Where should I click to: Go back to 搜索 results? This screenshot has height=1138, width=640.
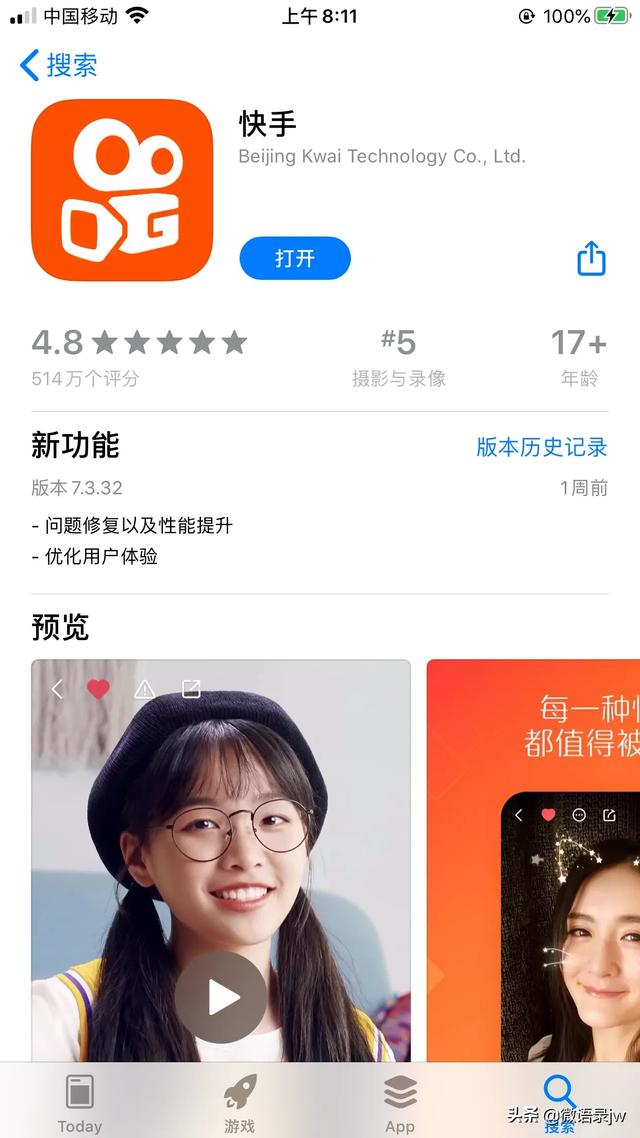[x=59, y=66]
